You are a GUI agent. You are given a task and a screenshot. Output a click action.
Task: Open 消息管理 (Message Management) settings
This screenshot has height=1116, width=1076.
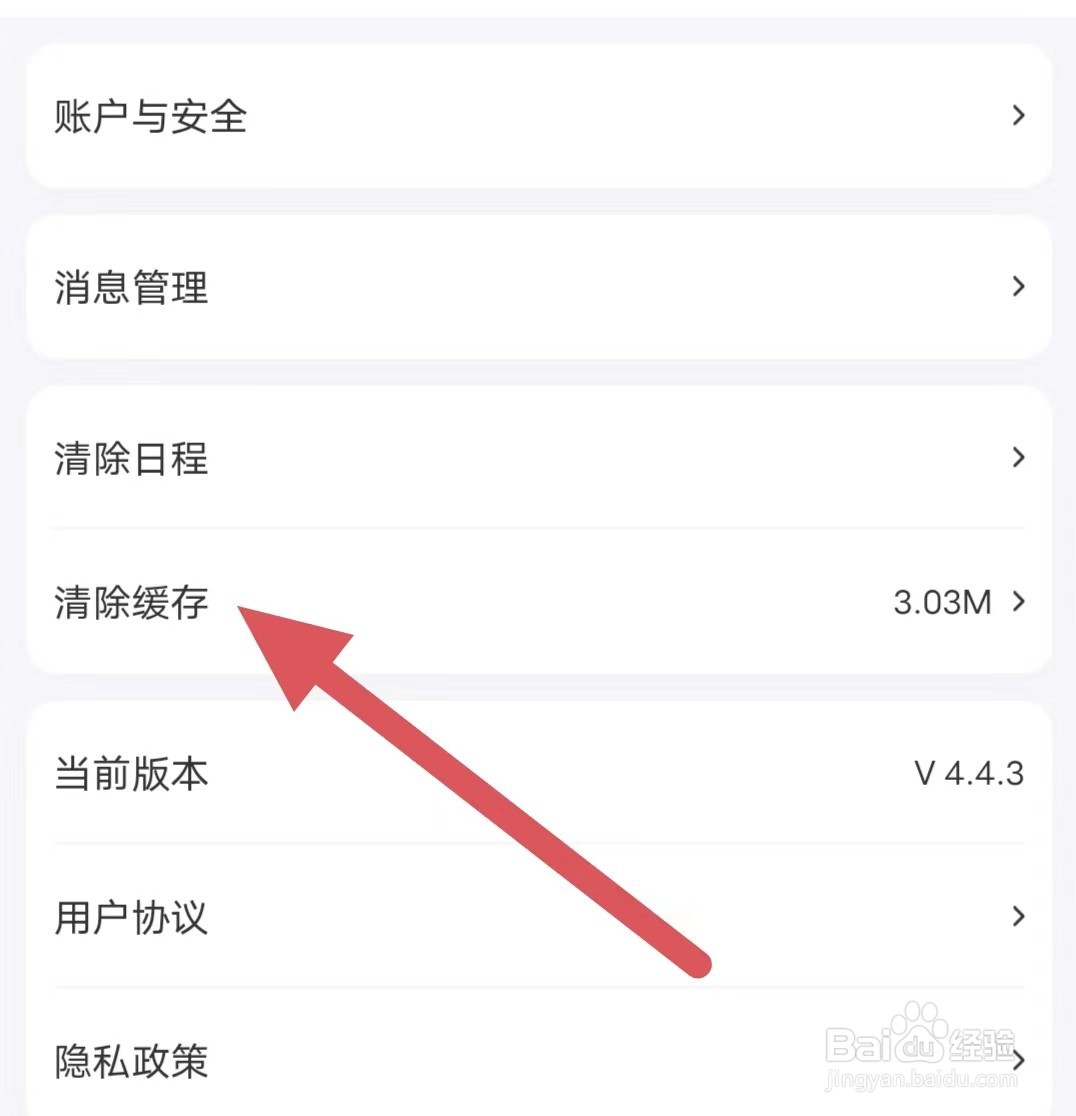pos(132,288)
